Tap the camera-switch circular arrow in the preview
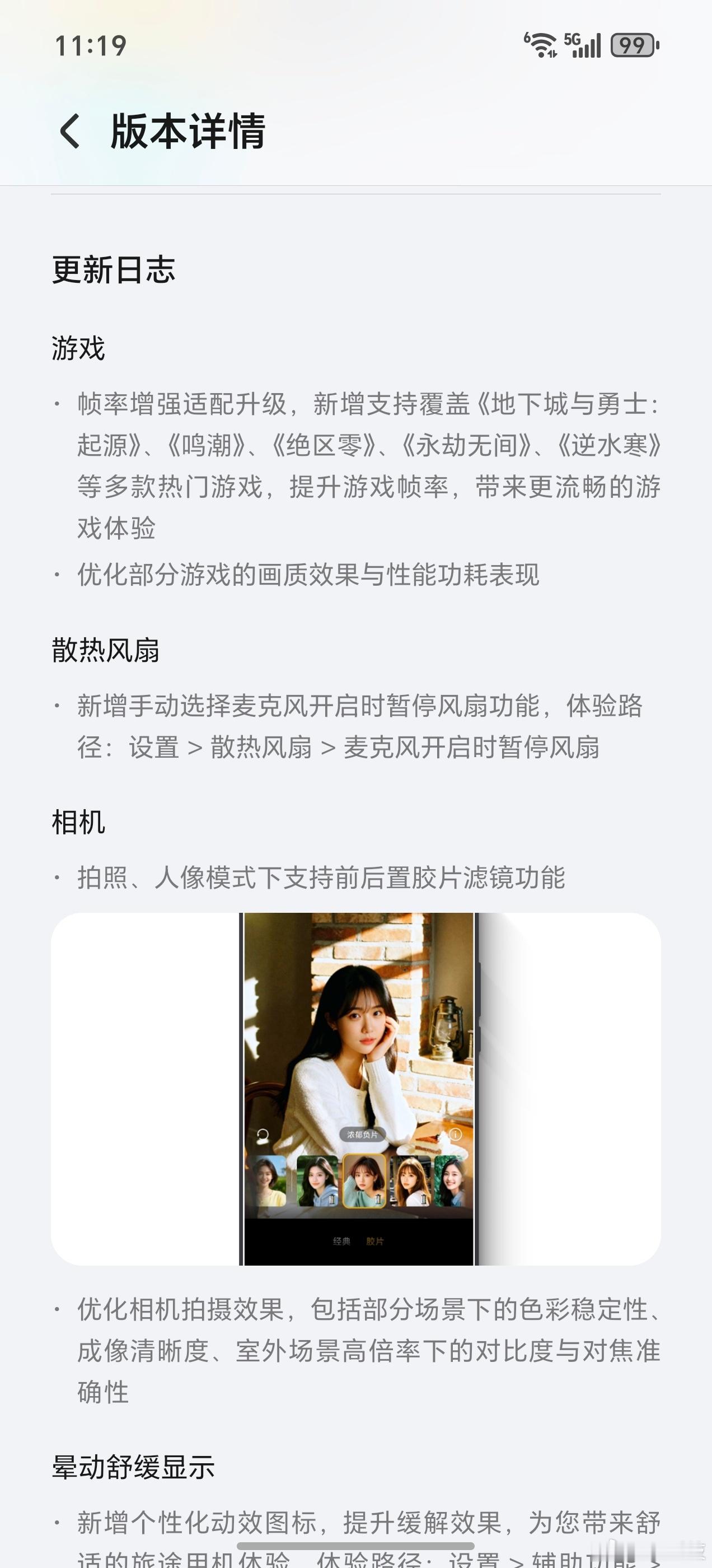Image resolution: width=712 pixels, height=1568 pixels. 263,1135
